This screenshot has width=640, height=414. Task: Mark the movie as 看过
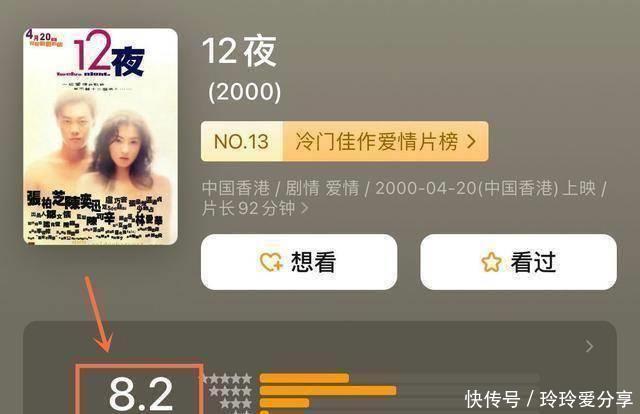pos(517,262)
